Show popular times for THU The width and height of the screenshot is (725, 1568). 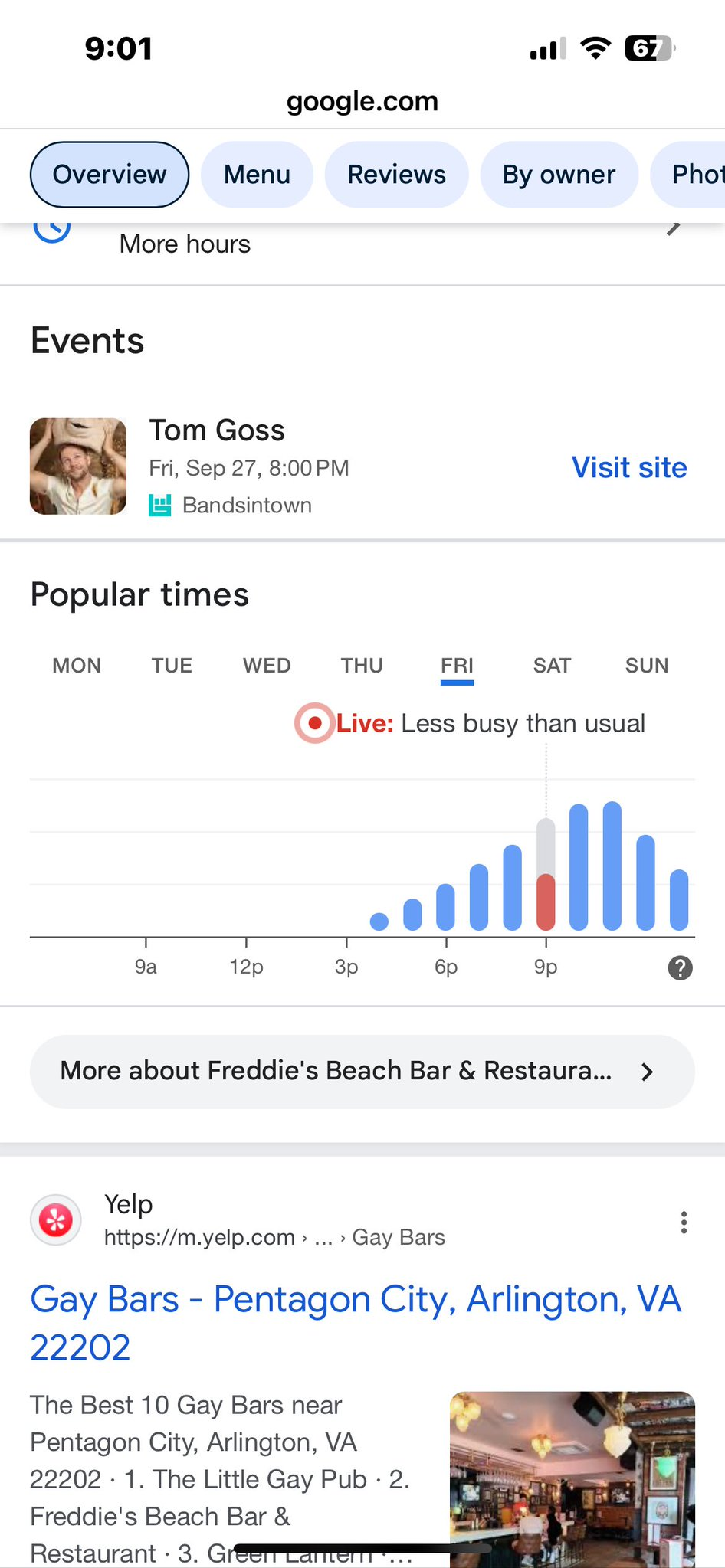pyautogui.click(x=362, y=666)
